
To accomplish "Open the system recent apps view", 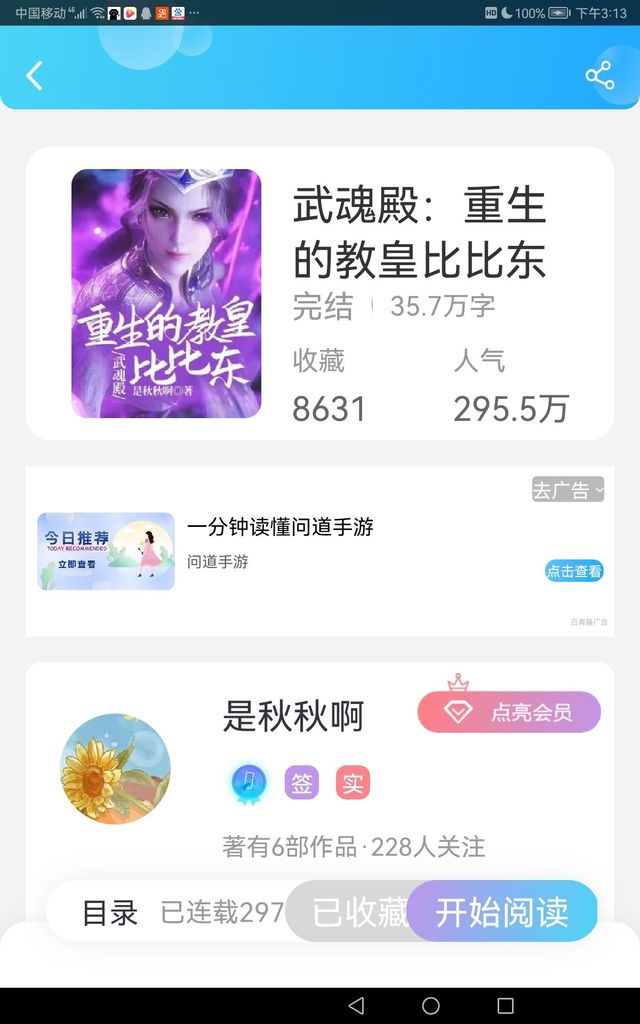I will point(505,1005).
